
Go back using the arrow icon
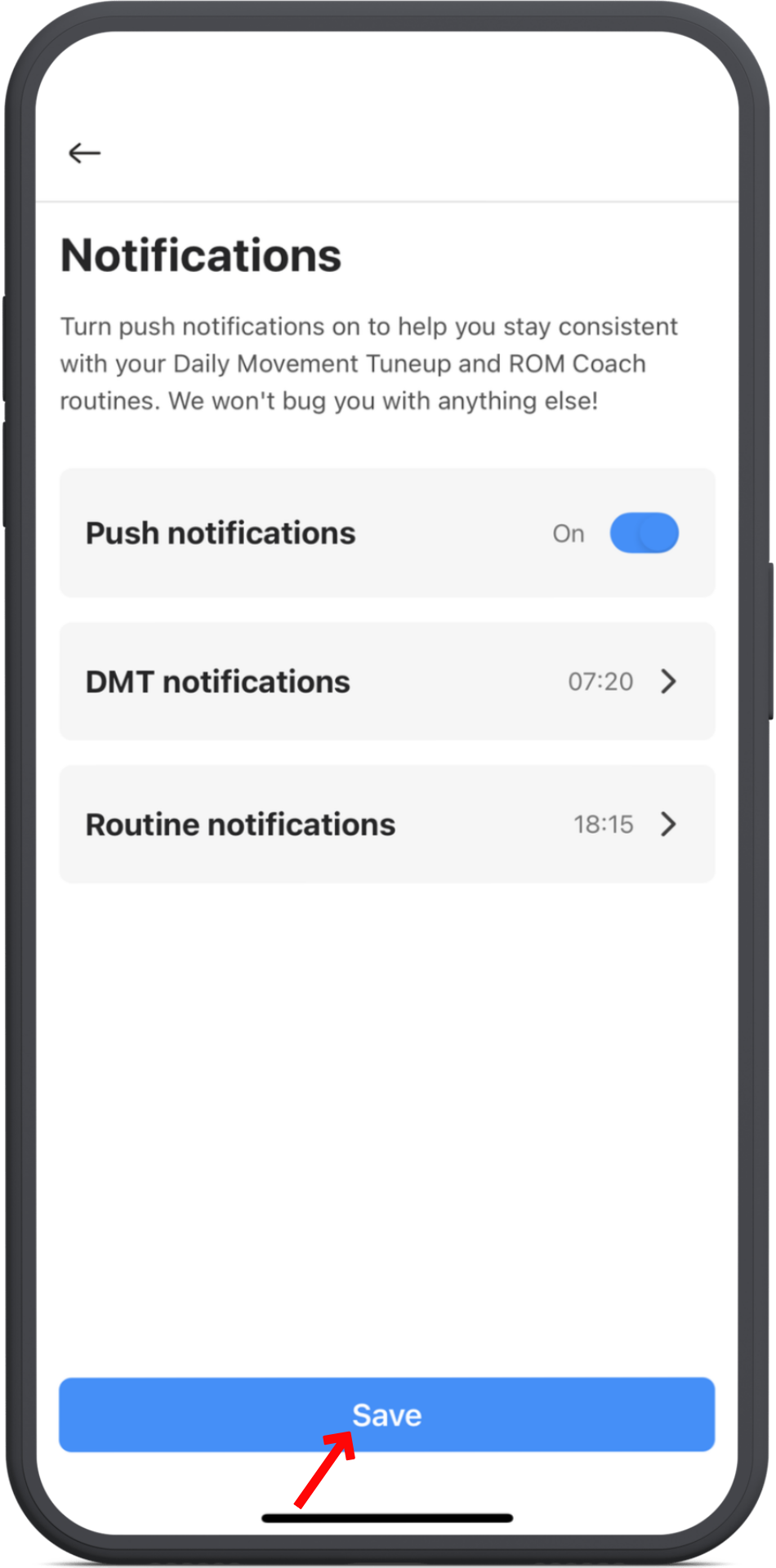84,153
